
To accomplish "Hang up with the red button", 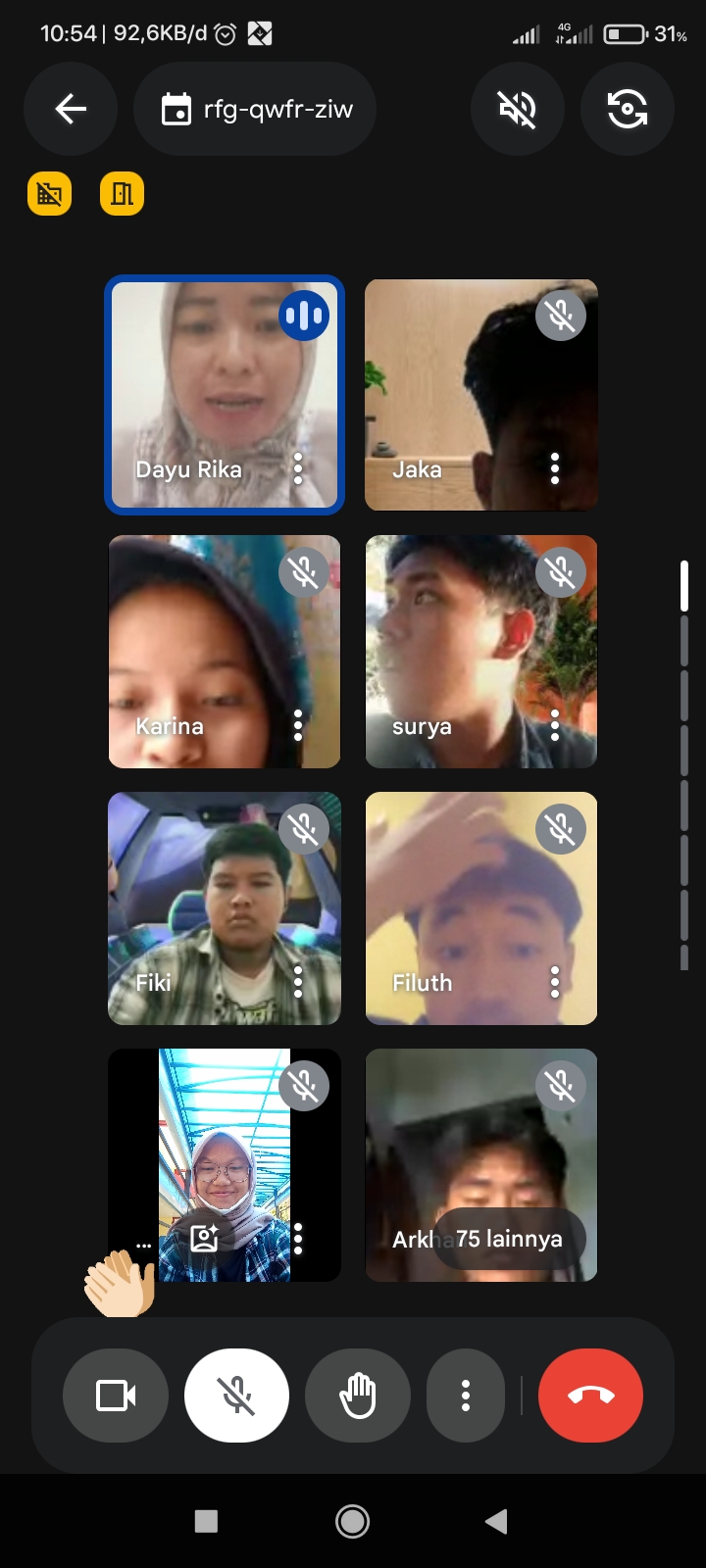I will pos(590,1396).
